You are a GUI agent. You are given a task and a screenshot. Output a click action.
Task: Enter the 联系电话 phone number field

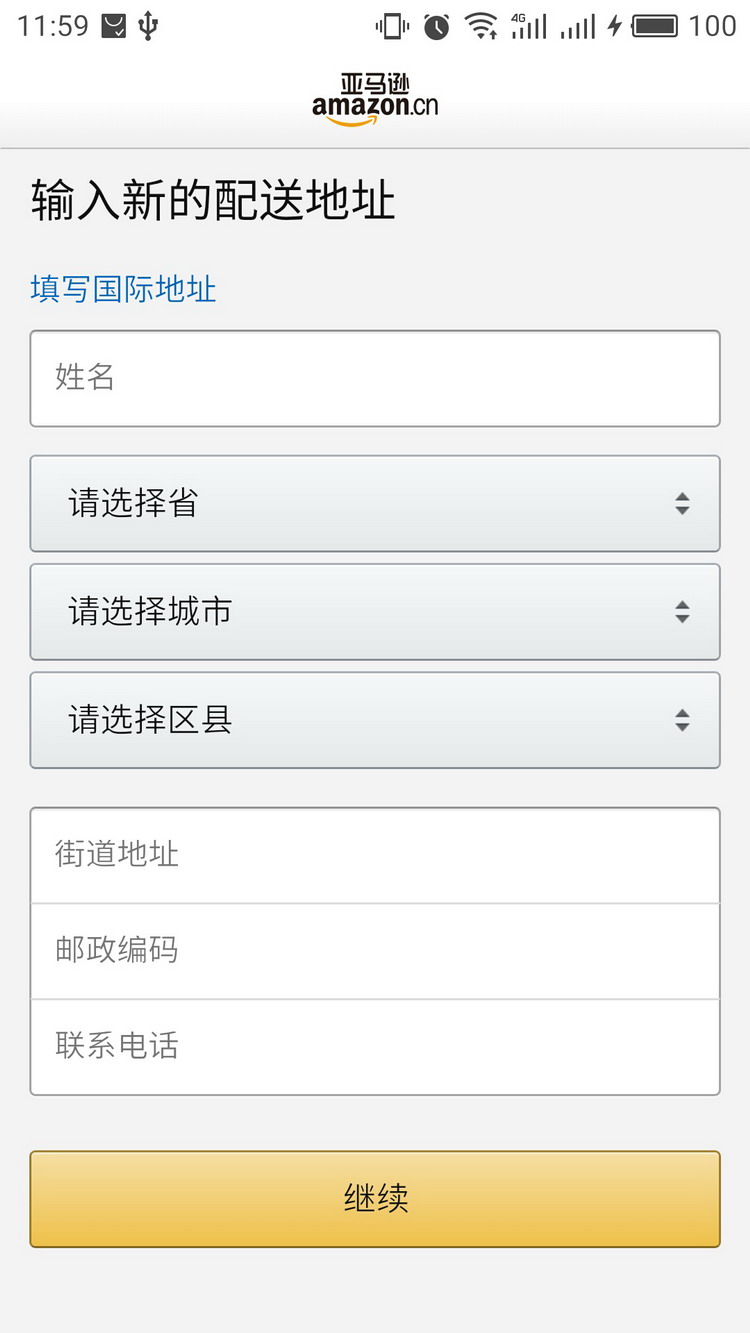pos(375,1046)
